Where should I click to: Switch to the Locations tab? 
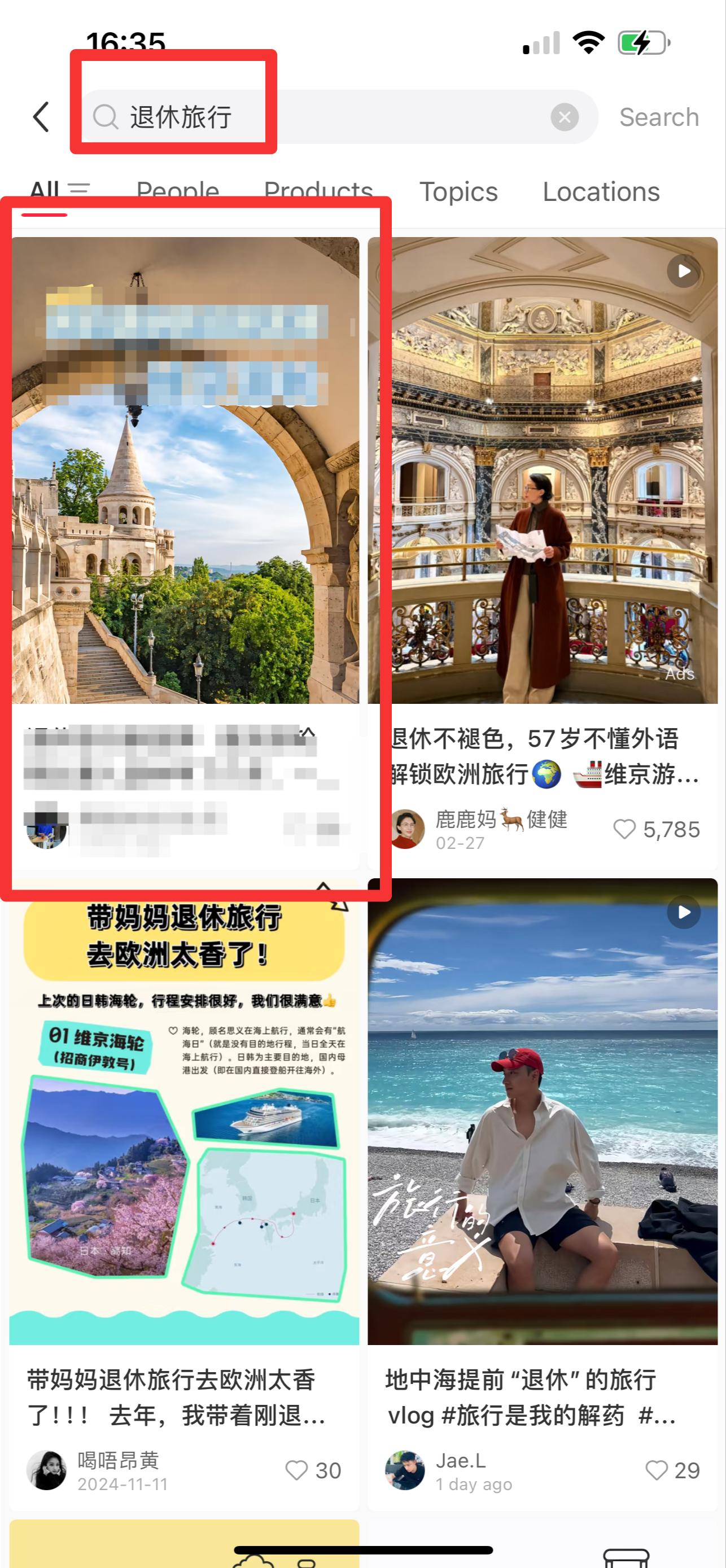pyautogui.click(x=601, y=191)
